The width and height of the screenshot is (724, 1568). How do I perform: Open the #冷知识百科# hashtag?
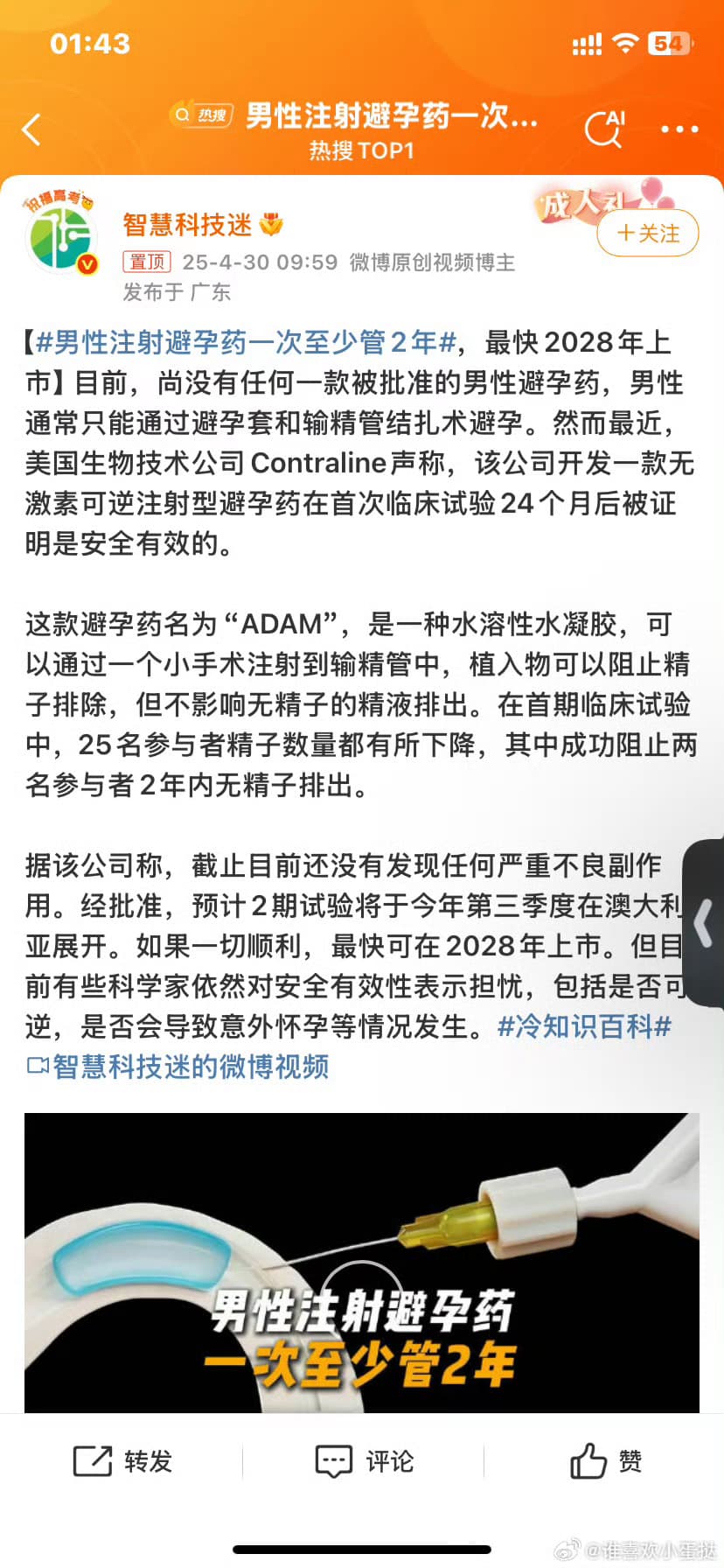pos(584,1026)
